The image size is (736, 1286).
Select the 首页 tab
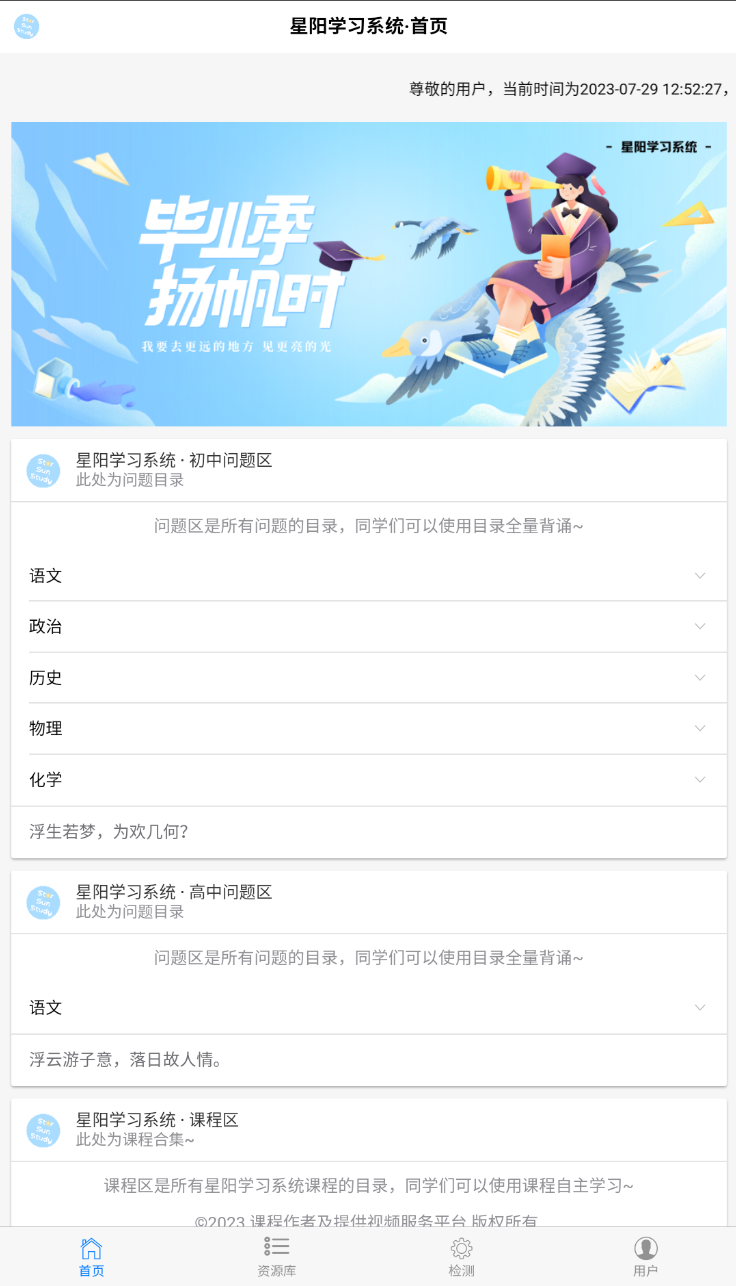[91, 1256]
